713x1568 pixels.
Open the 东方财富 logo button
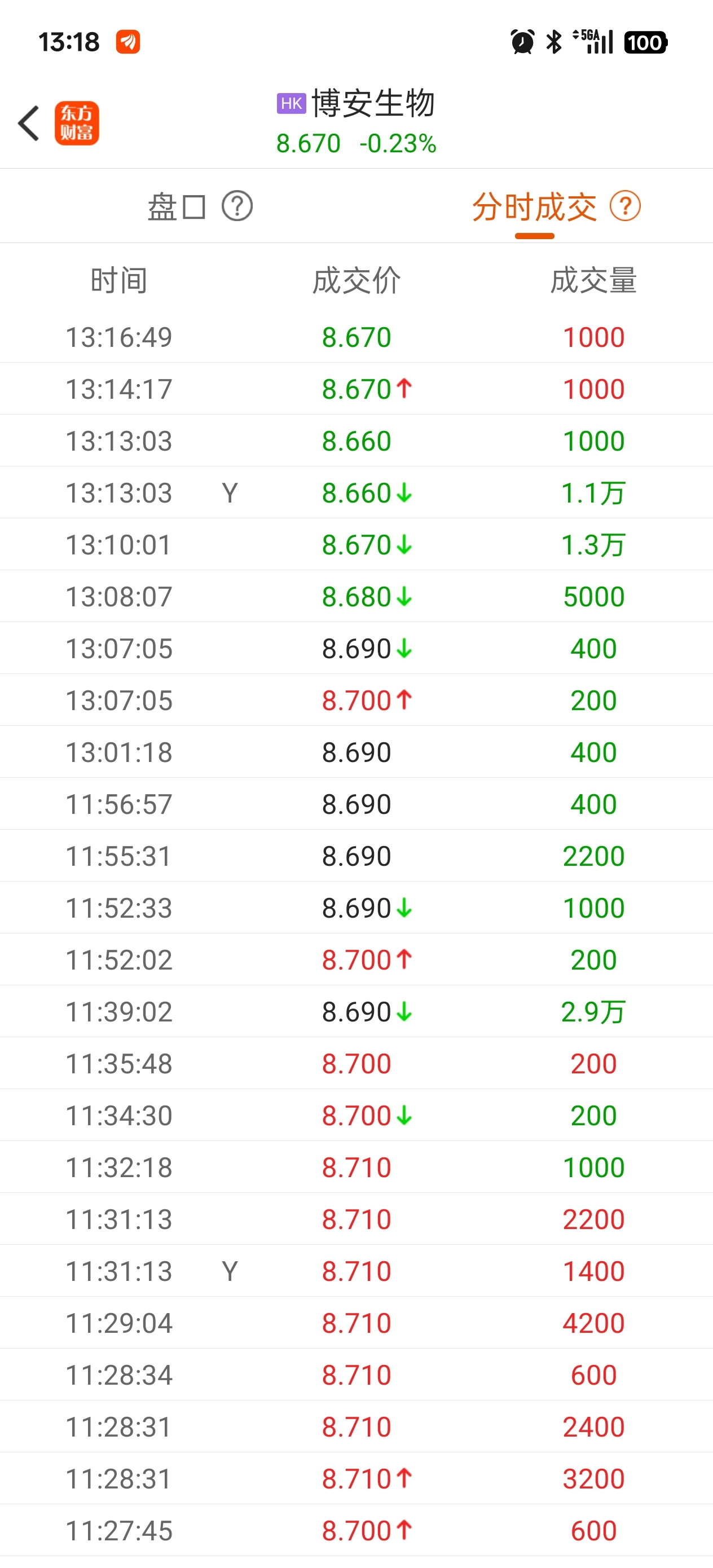coord(77,123)
